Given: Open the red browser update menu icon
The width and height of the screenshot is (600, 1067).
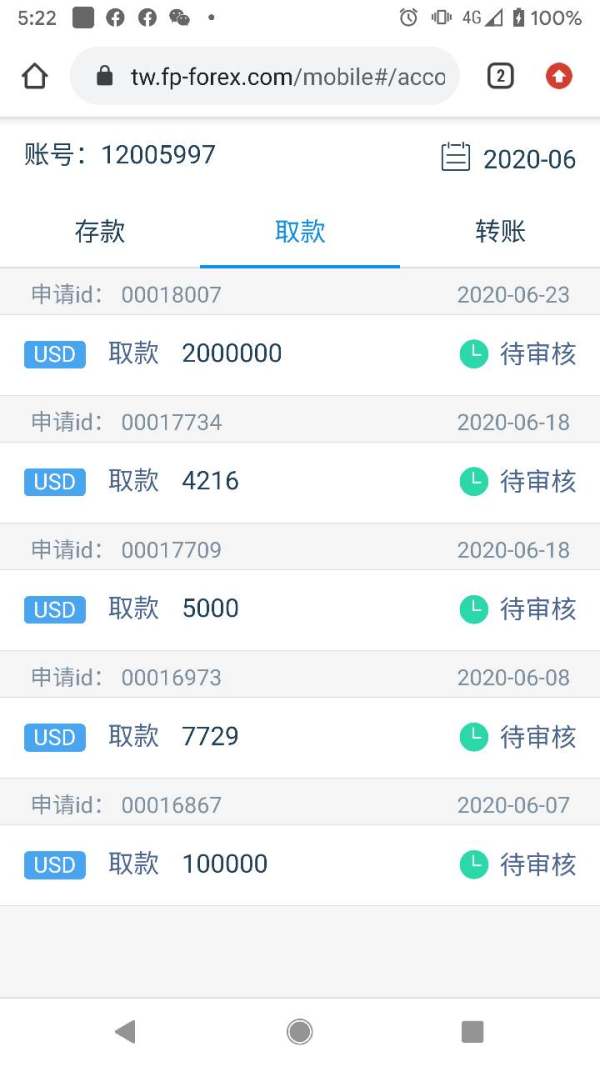Looking at the screenshot, I should (x=559, y=76).
